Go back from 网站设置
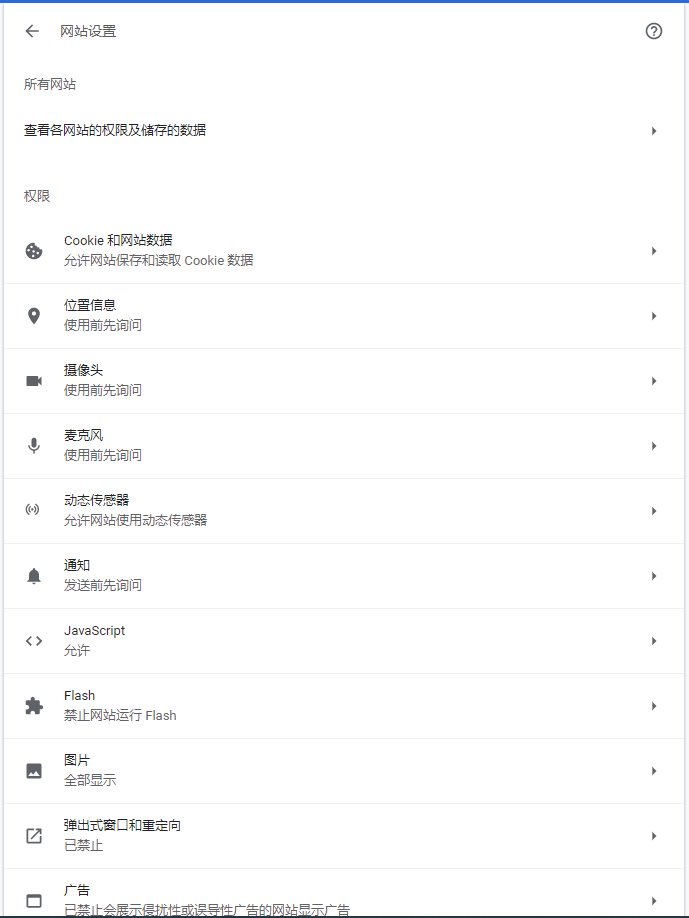This screenshot has height=918, width=689. 32,31
